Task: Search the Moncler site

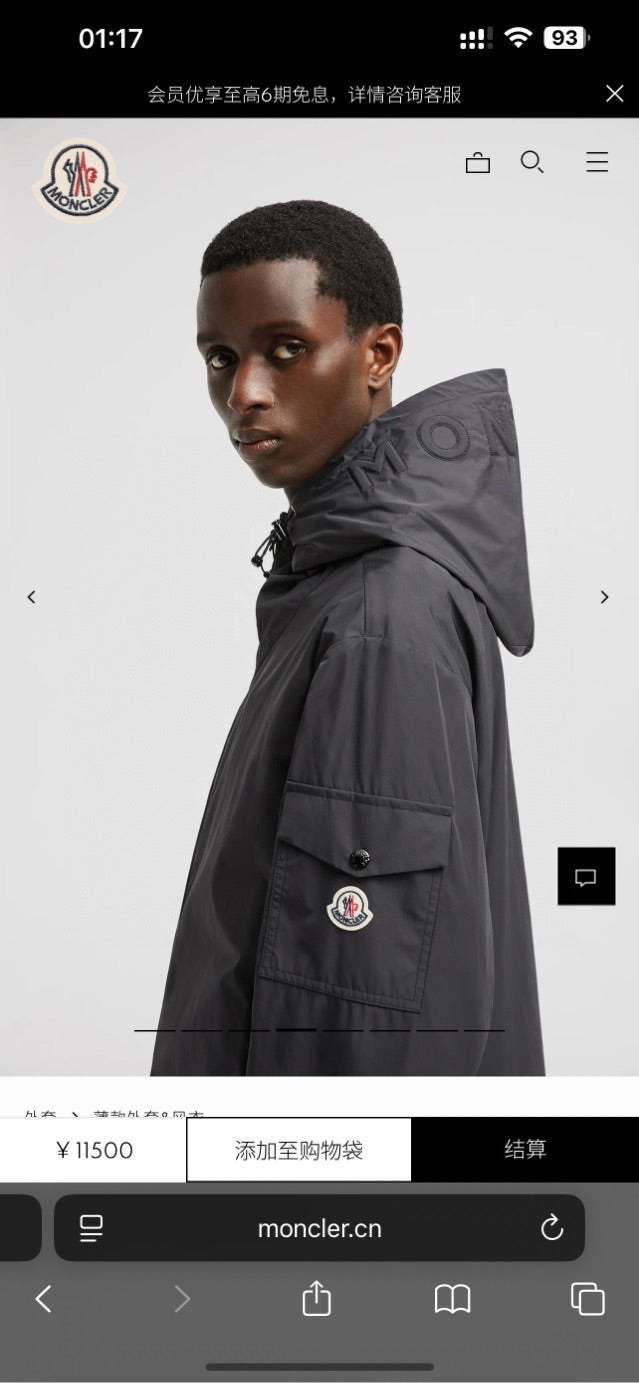Action: tap(532, 162)
